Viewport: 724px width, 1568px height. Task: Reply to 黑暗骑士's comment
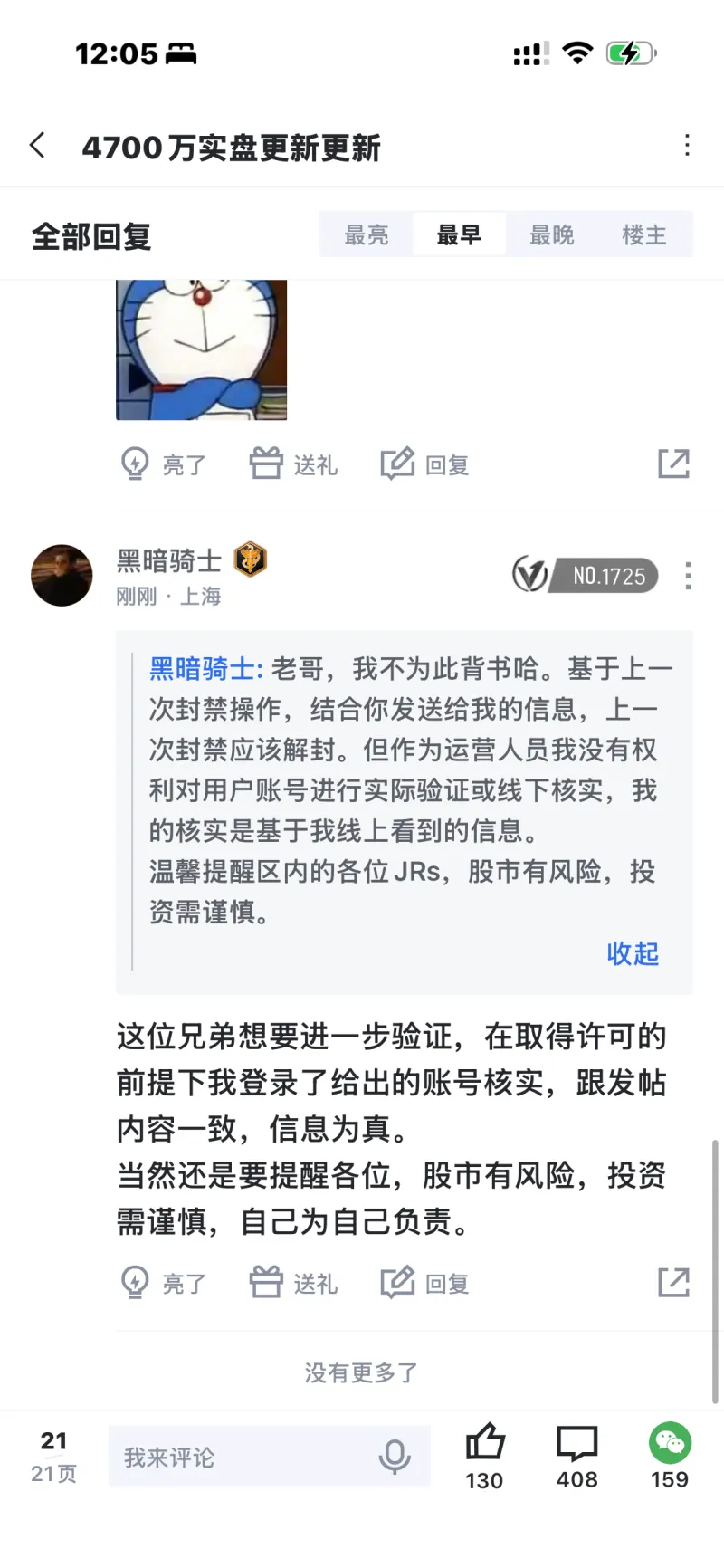pos(425,1283)
